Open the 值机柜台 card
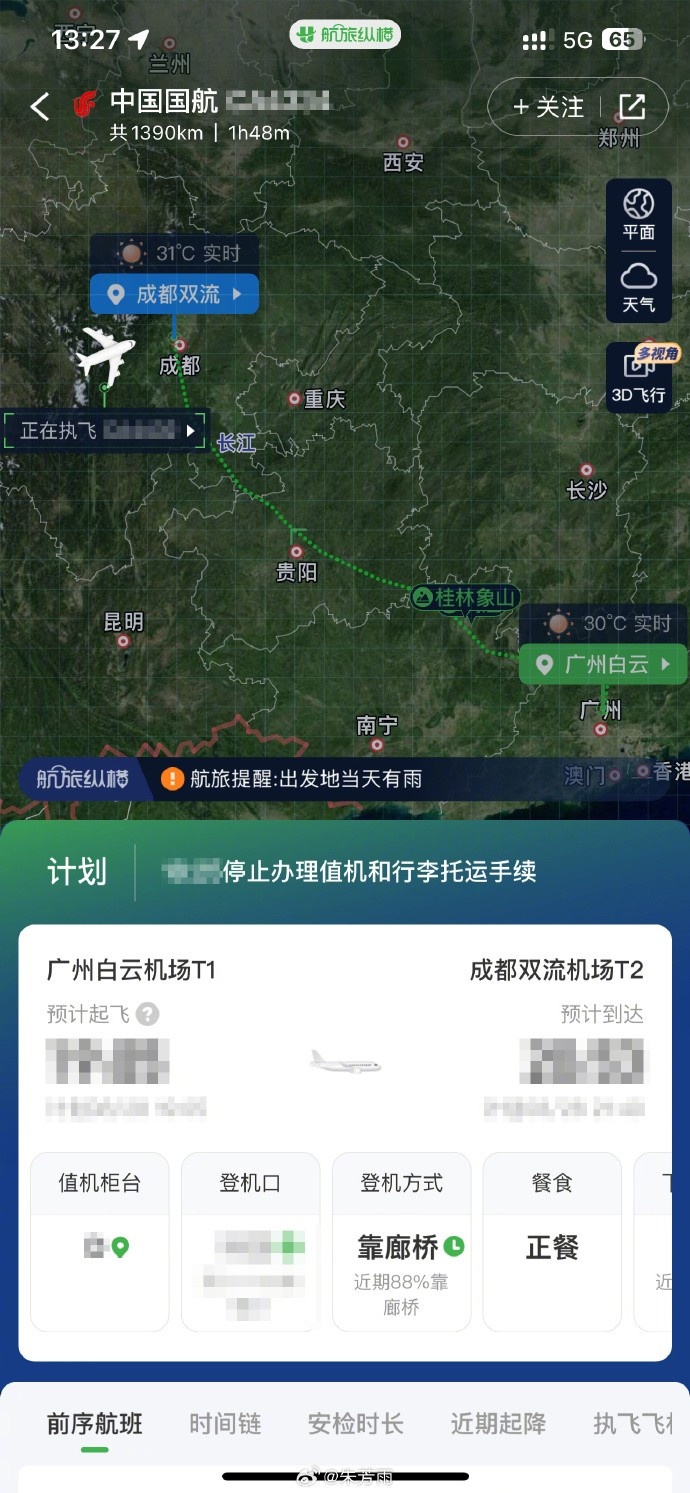This screenshot has height=1493, width=690. pos(99,1242)
